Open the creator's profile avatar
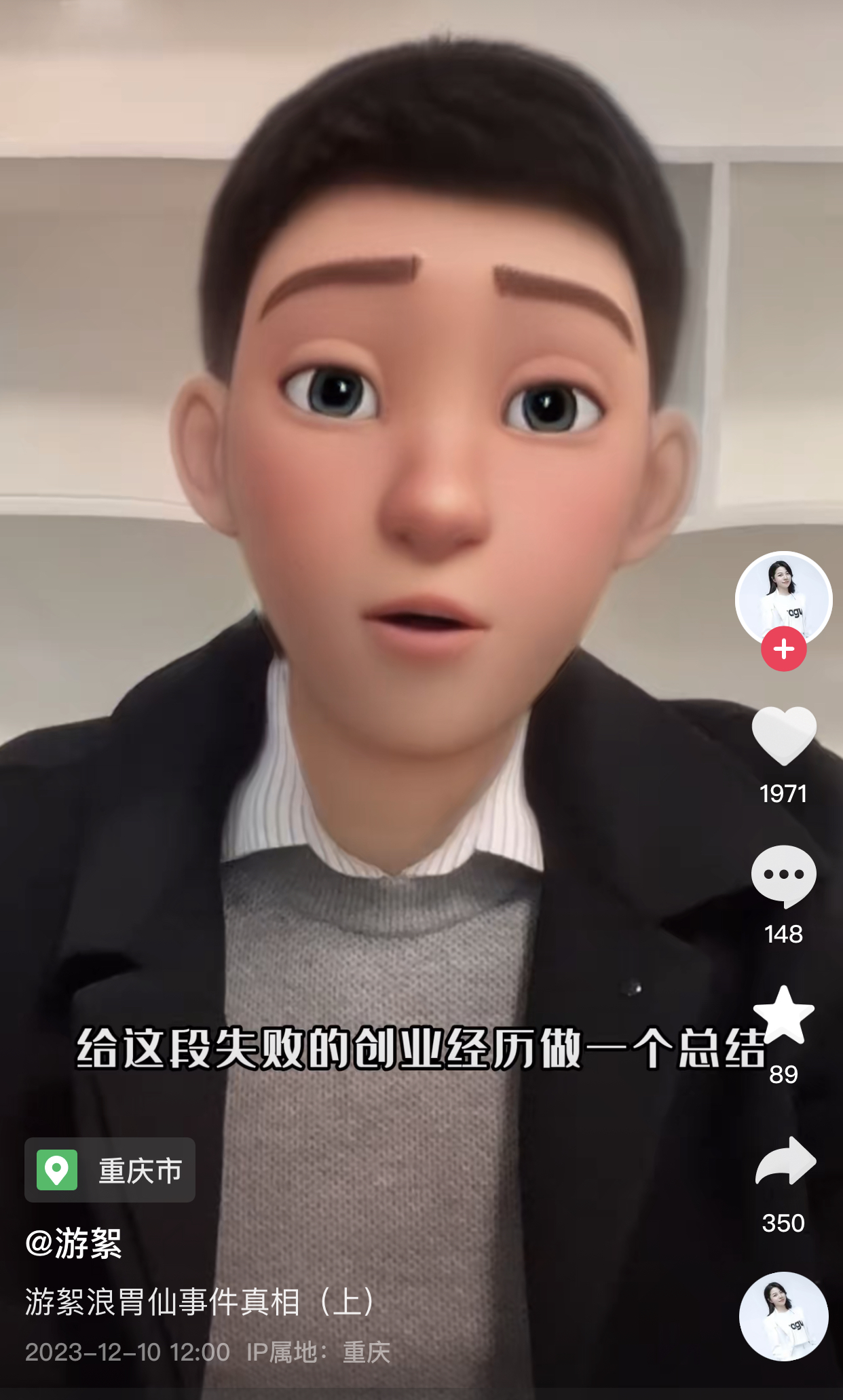Image resolution: width=843 pixels, height=1400 pixels. [x=783, y=597]
